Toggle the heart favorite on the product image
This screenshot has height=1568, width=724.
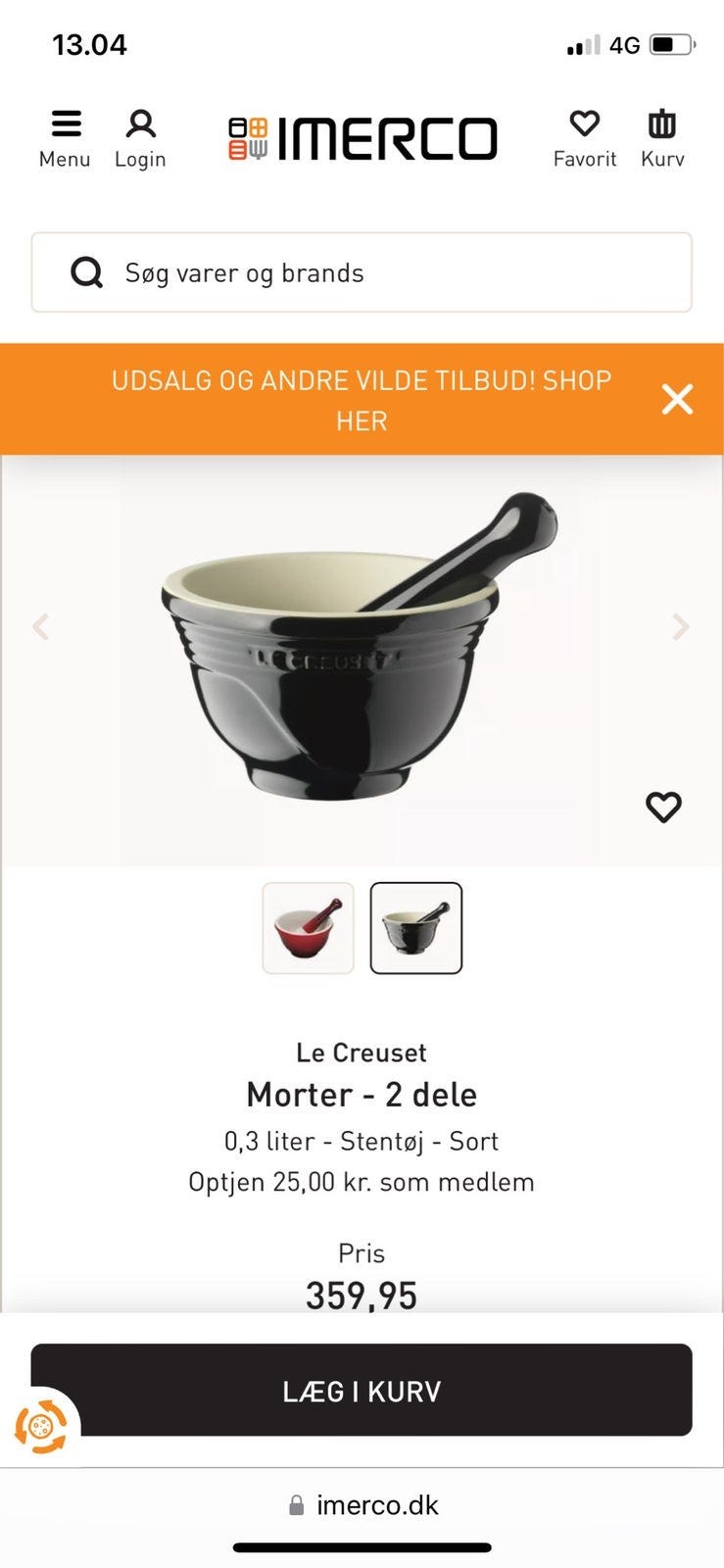click(x=663, y=807)
